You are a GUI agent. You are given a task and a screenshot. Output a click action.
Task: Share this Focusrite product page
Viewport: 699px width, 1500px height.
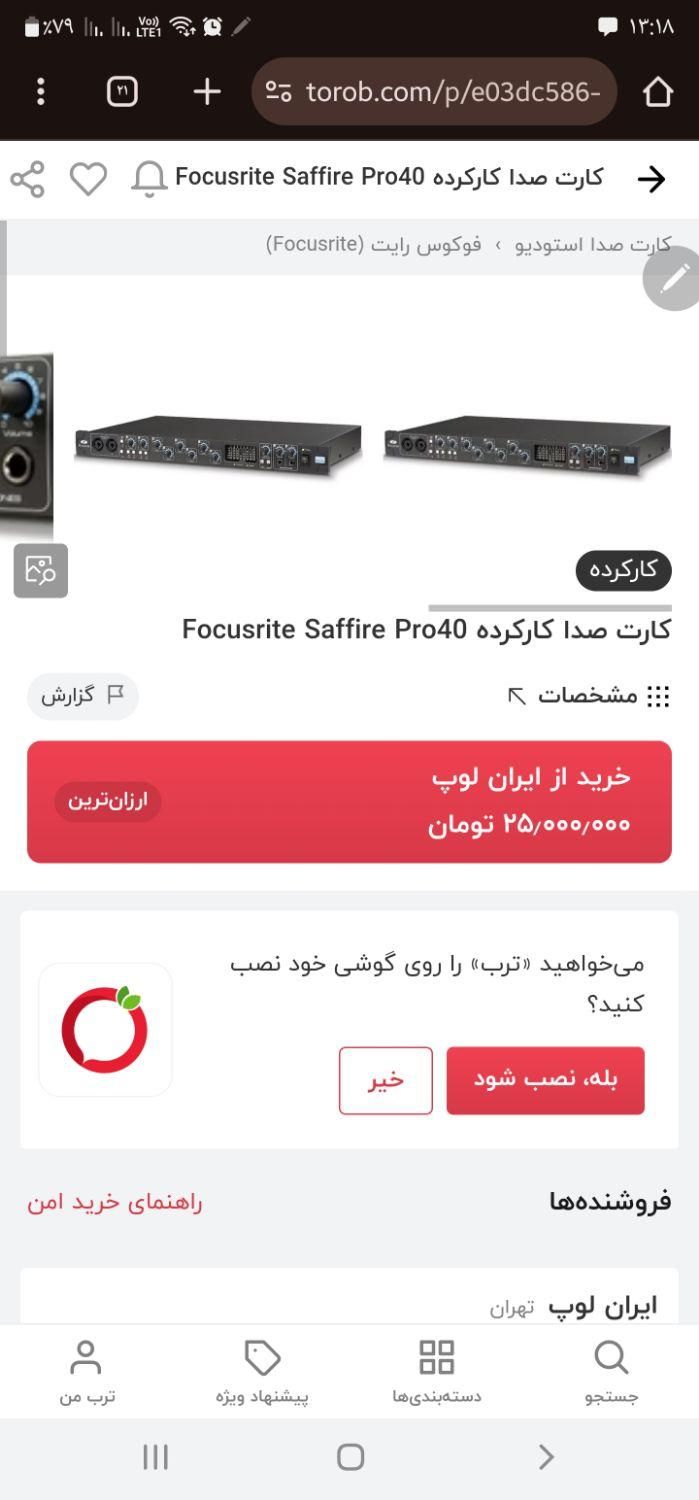[27, 180]
